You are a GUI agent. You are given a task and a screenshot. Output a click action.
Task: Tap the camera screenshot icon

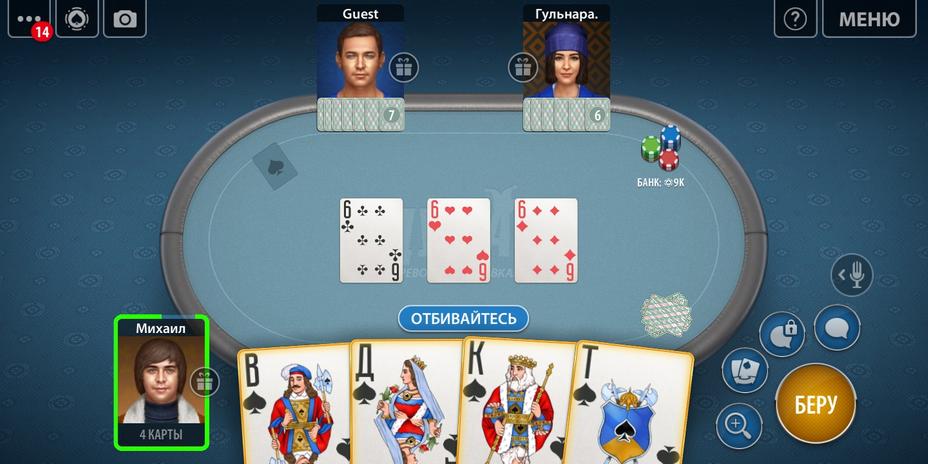click(124, 18)
